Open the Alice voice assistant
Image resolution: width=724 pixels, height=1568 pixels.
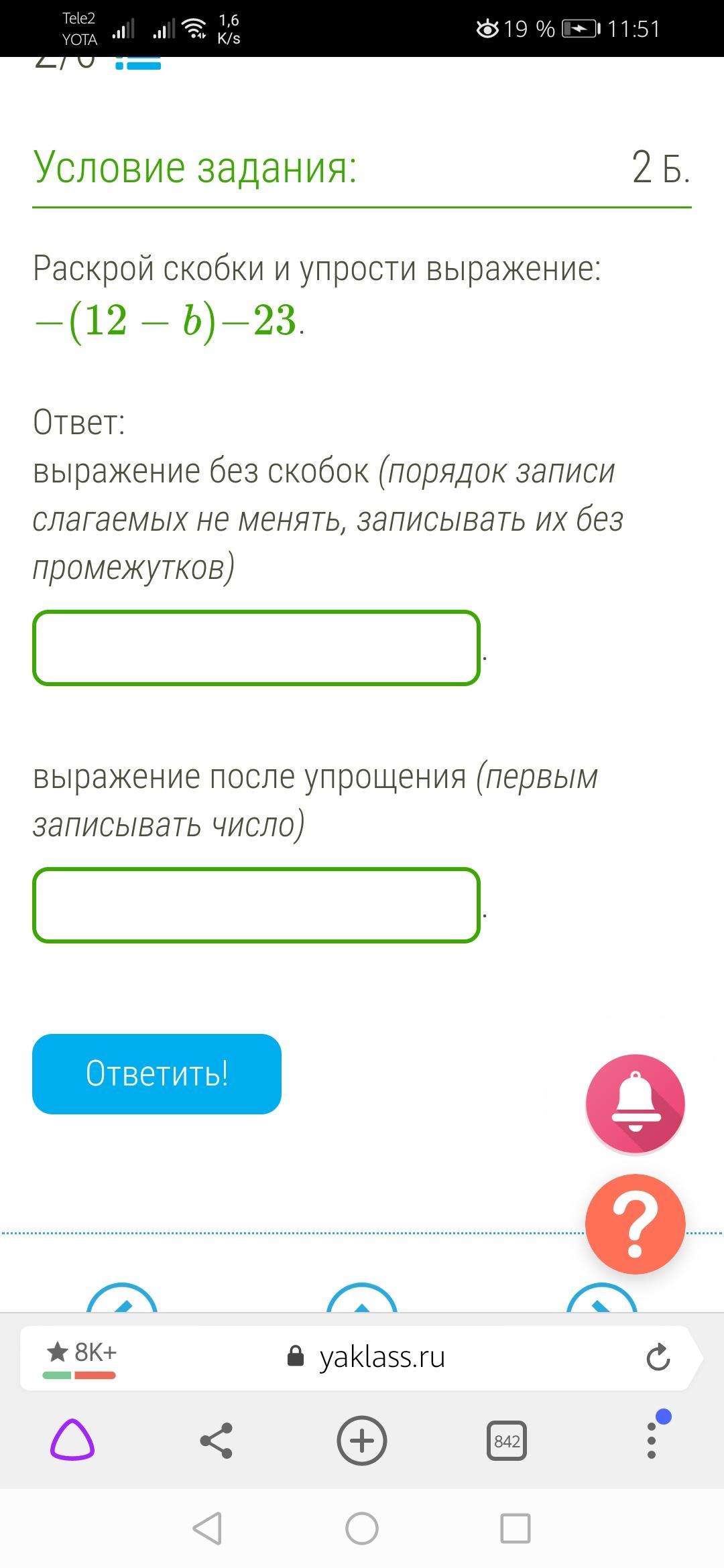72,1440
